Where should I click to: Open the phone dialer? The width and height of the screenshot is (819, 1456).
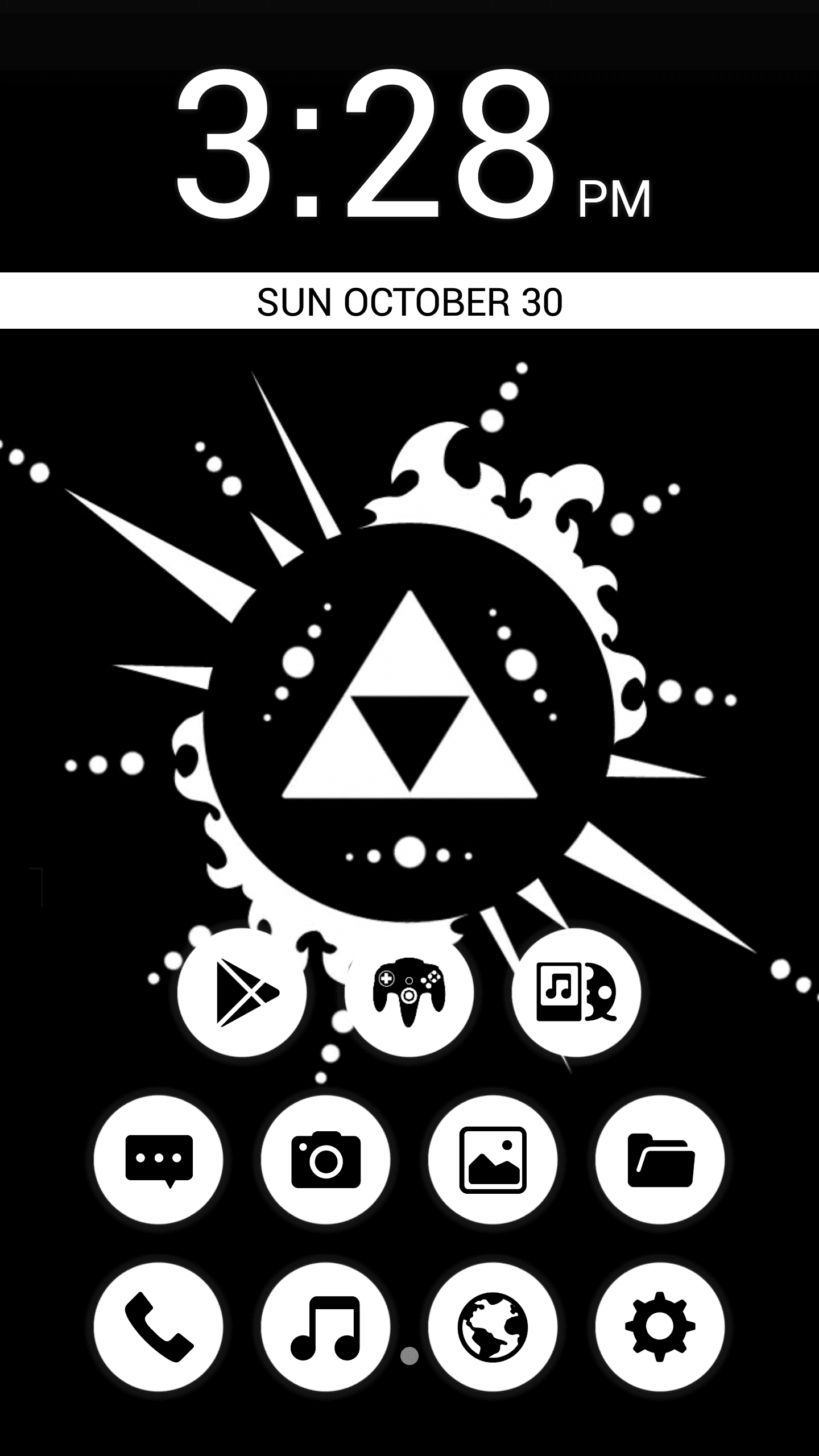pos(159,1326)
